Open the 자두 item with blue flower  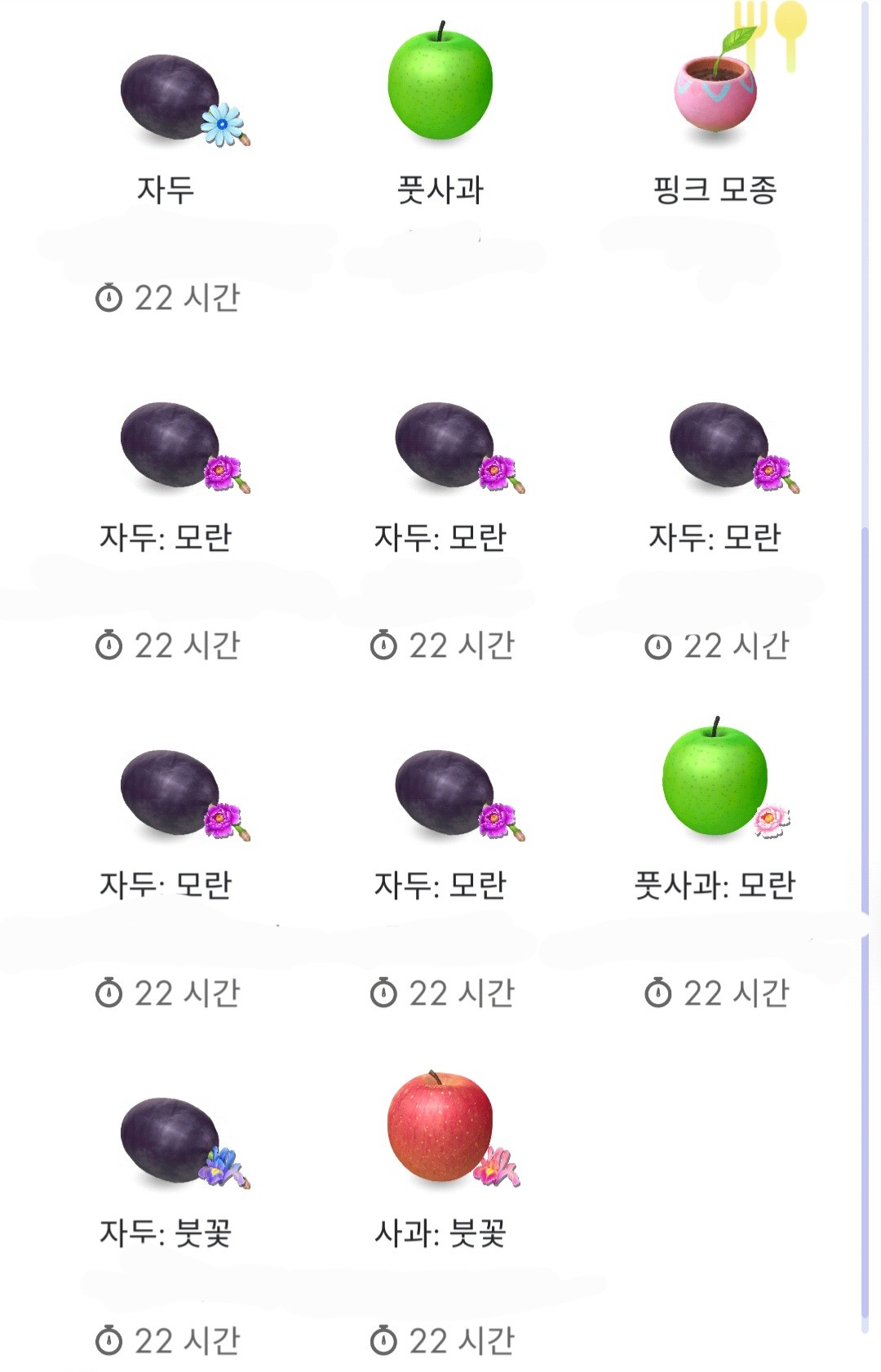tap(170, 100)
